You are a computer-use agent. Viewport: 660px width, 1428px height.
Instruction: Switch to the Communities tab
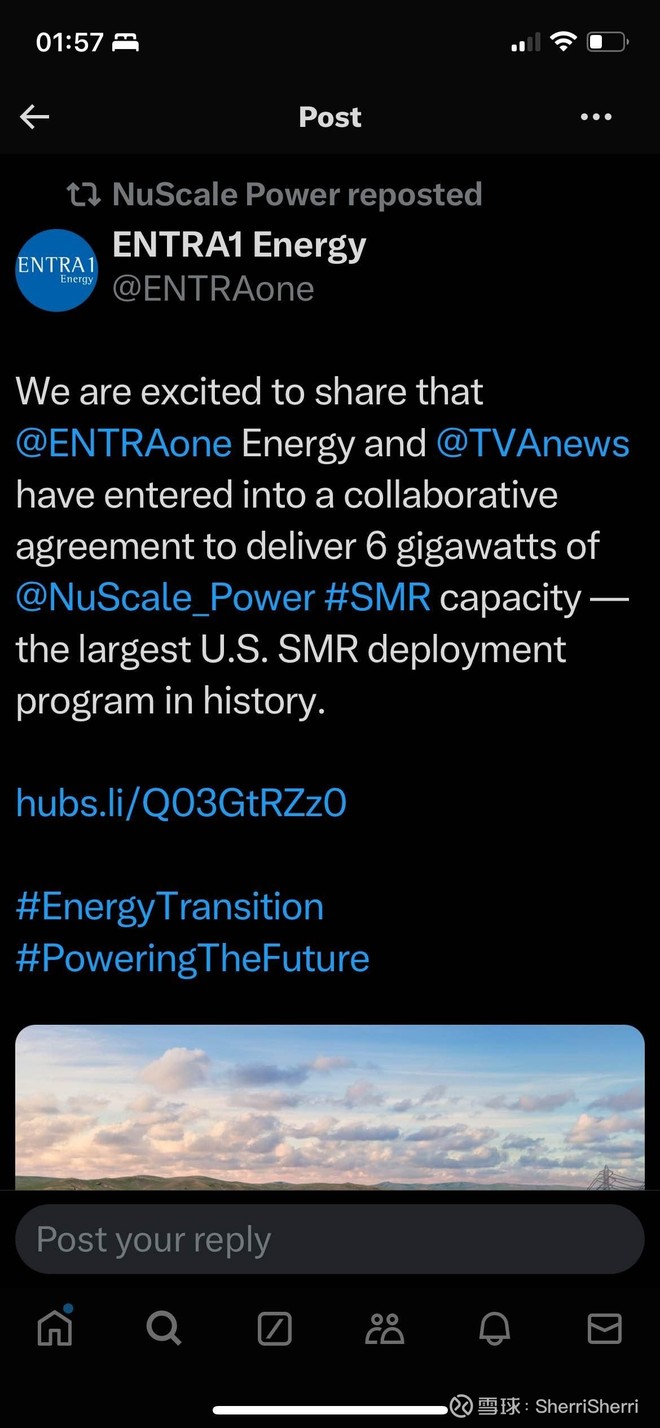[385, 1328]
